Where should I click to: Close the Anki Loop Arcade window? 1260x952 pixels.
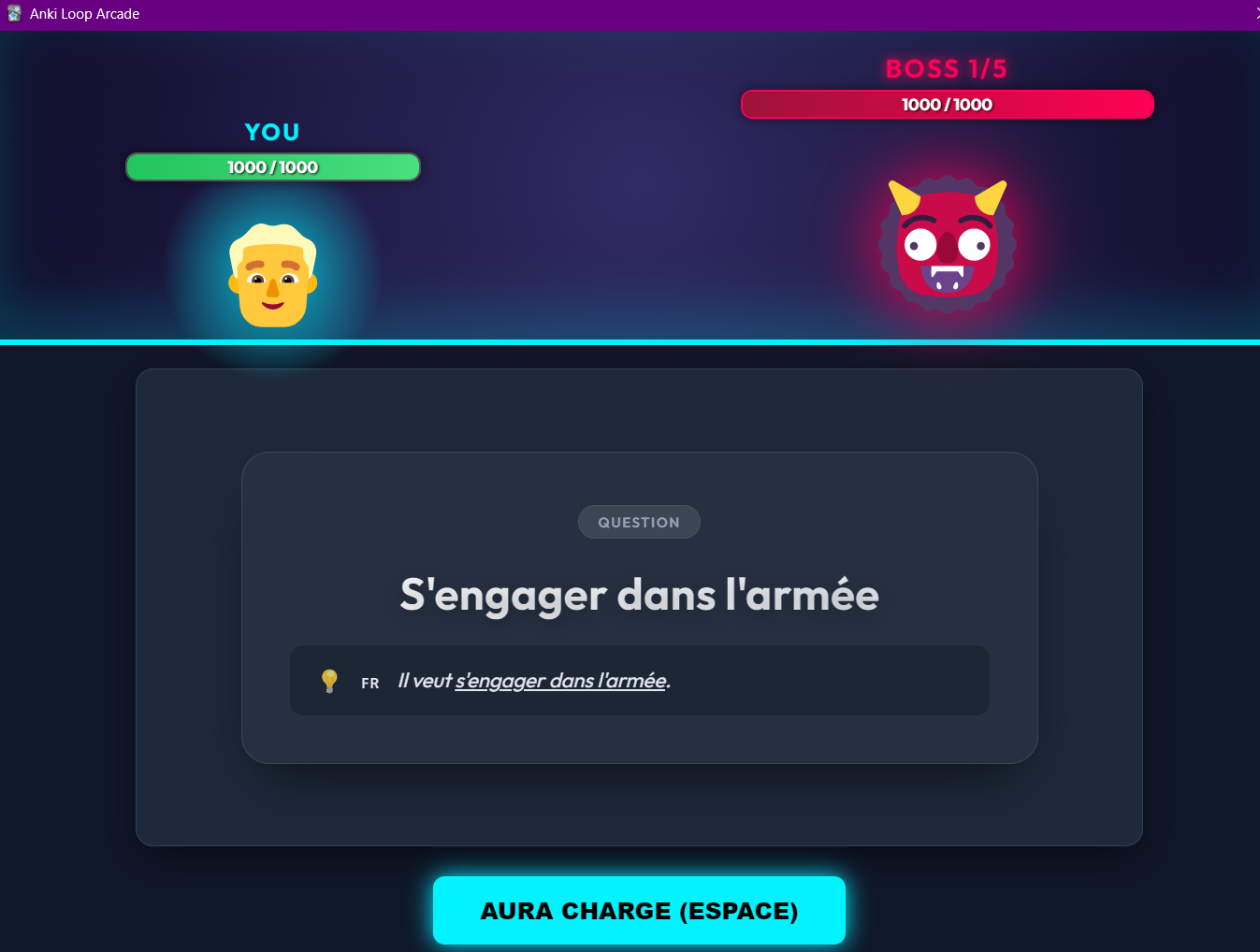click(x=1256, y=14)
